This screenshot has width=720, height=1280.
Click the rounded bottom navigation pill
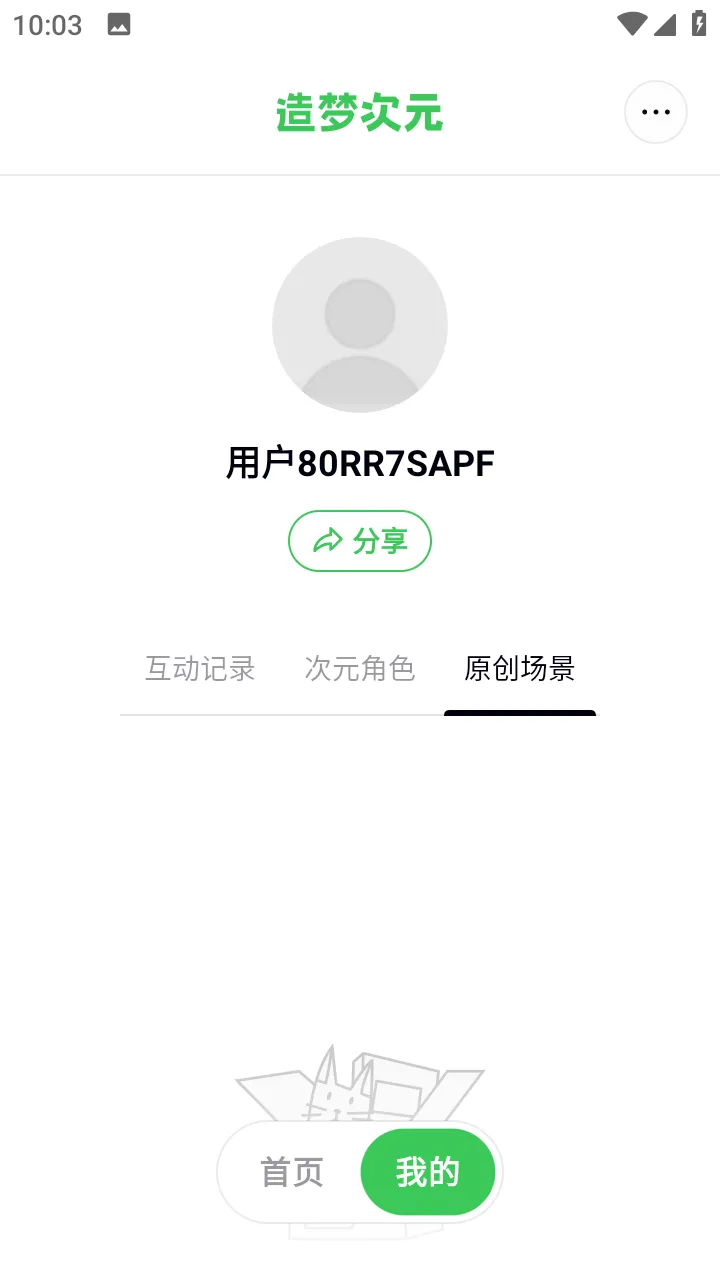tap(359, 1171)
